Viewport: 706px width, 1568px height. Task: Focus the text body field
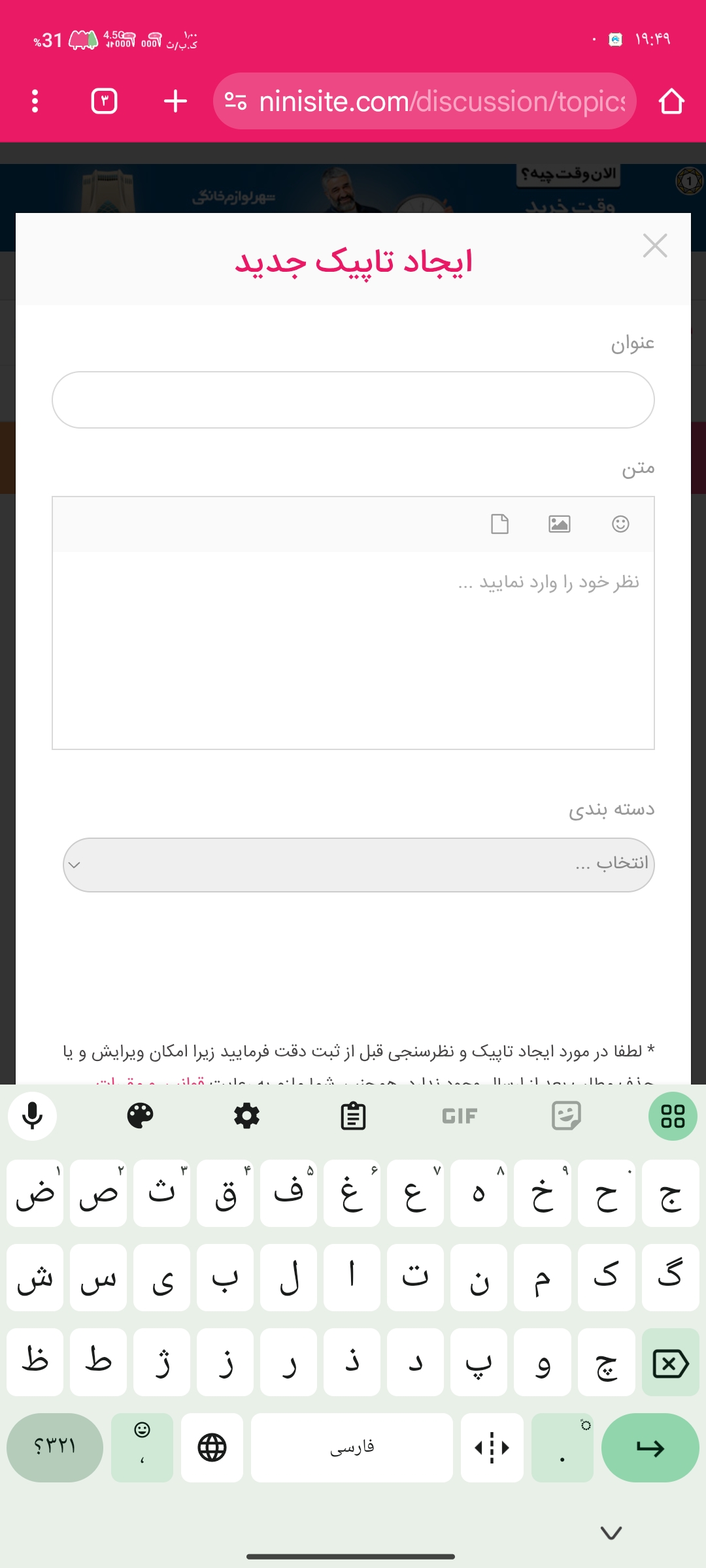pyautogui.click(x=353, y=650)
